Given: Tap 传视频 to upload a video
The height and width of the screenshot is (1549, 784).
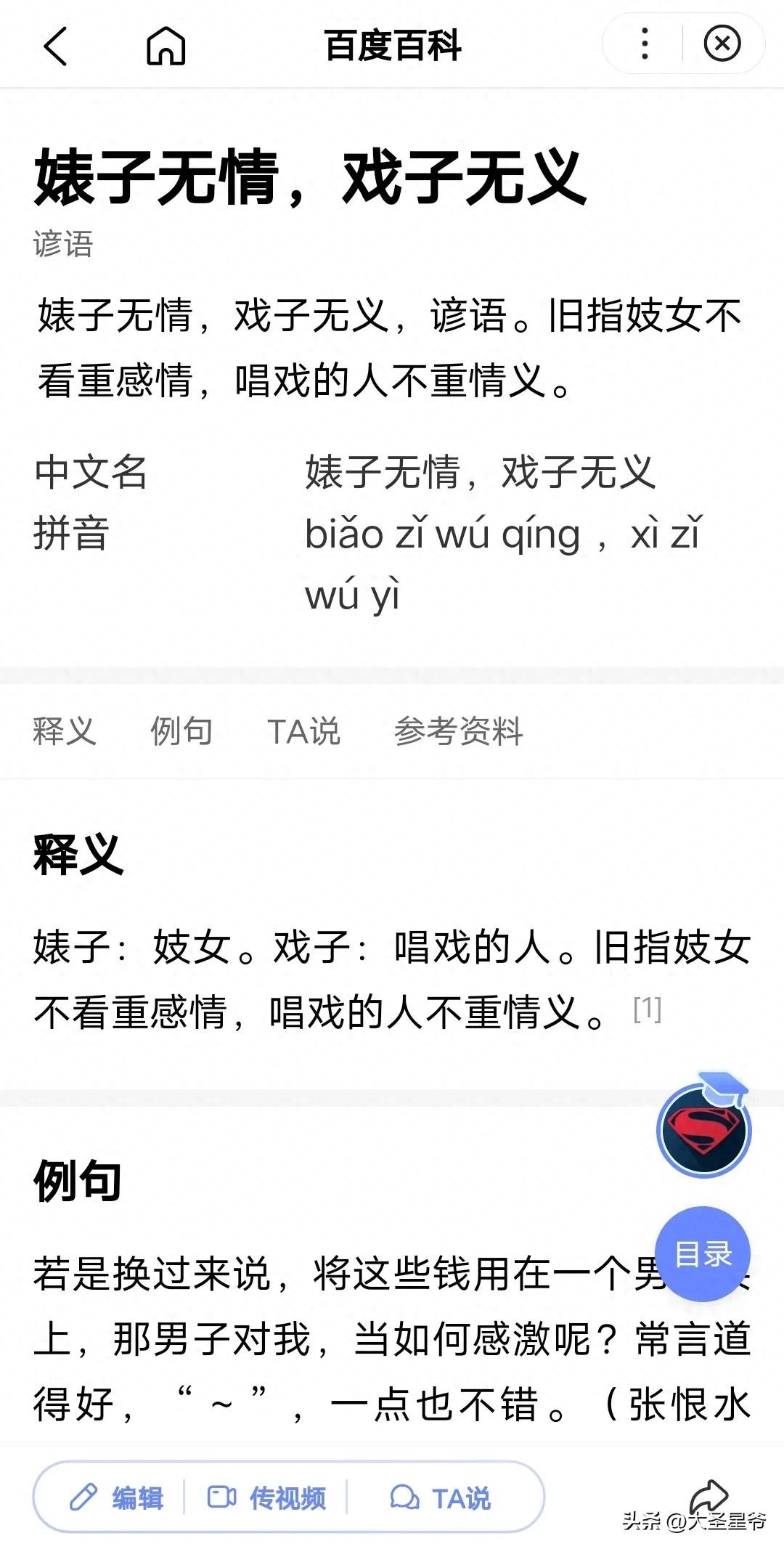Looking at the screenshot, I should click(x=267, y=1497).
